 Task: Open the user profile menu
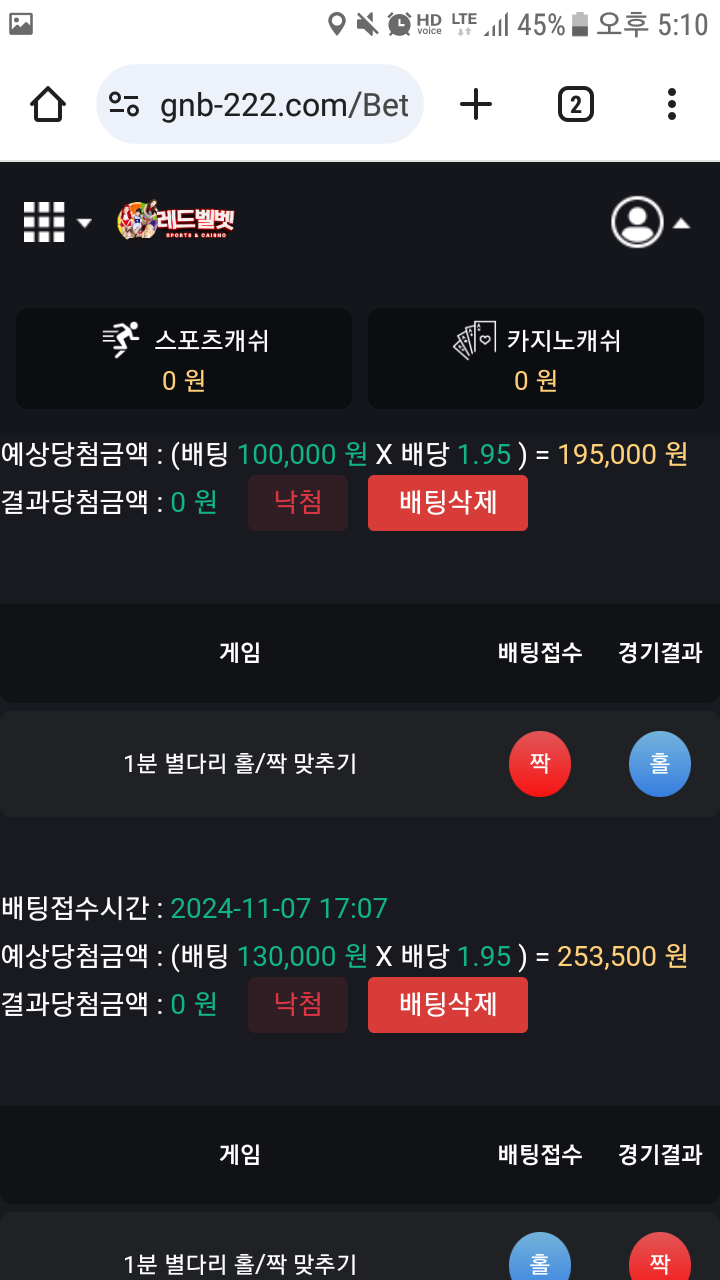650,222
